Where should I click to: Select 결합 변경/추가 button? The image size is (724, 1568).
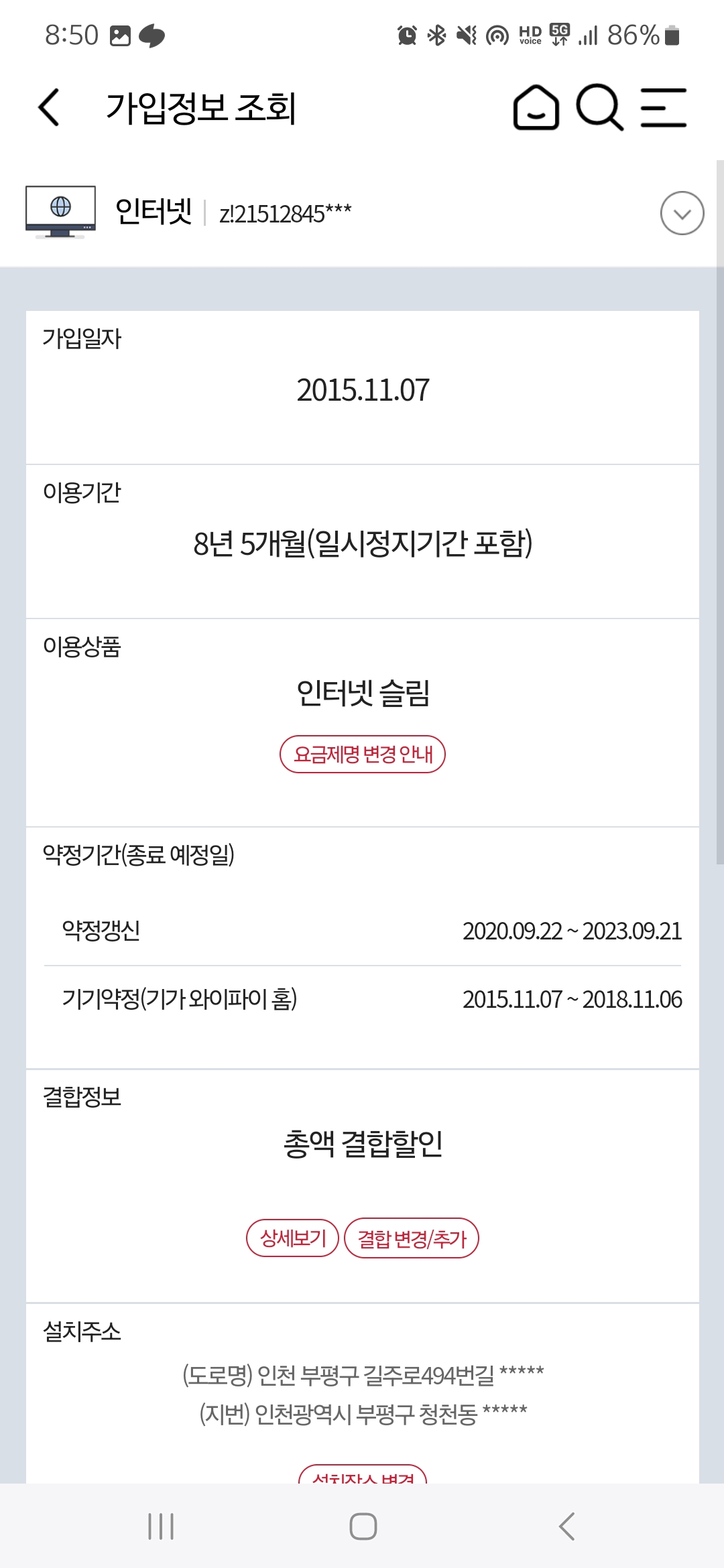pos(412,1238)
